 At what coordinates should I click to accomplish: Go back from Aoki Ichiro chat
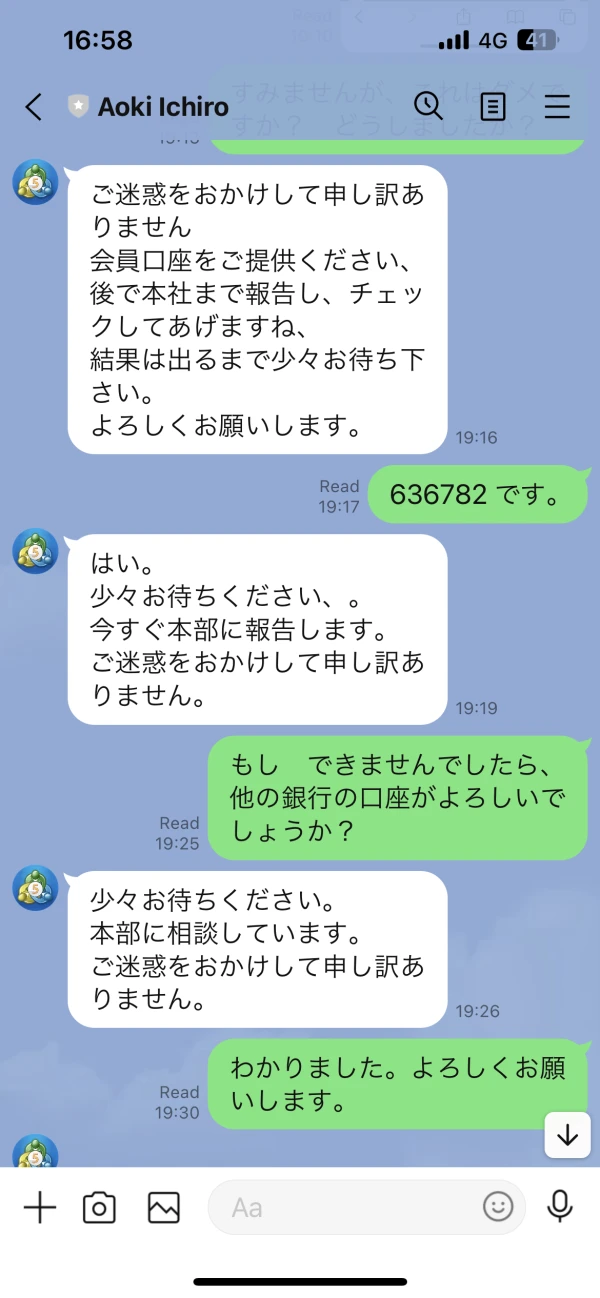click(34, 107)
